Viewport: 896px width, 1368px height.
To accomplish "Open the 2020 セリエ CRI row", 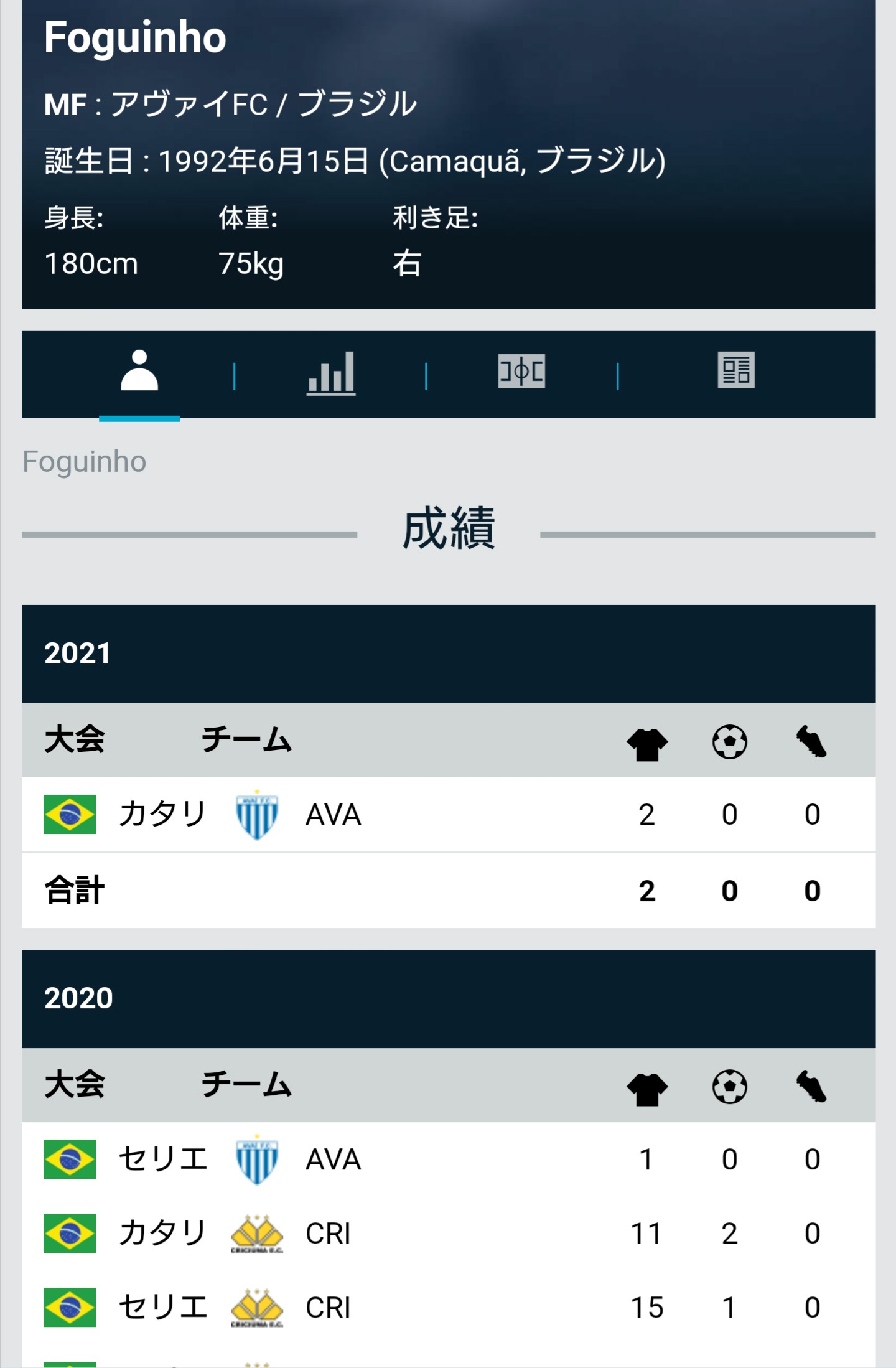I will tap(448, 1307).
